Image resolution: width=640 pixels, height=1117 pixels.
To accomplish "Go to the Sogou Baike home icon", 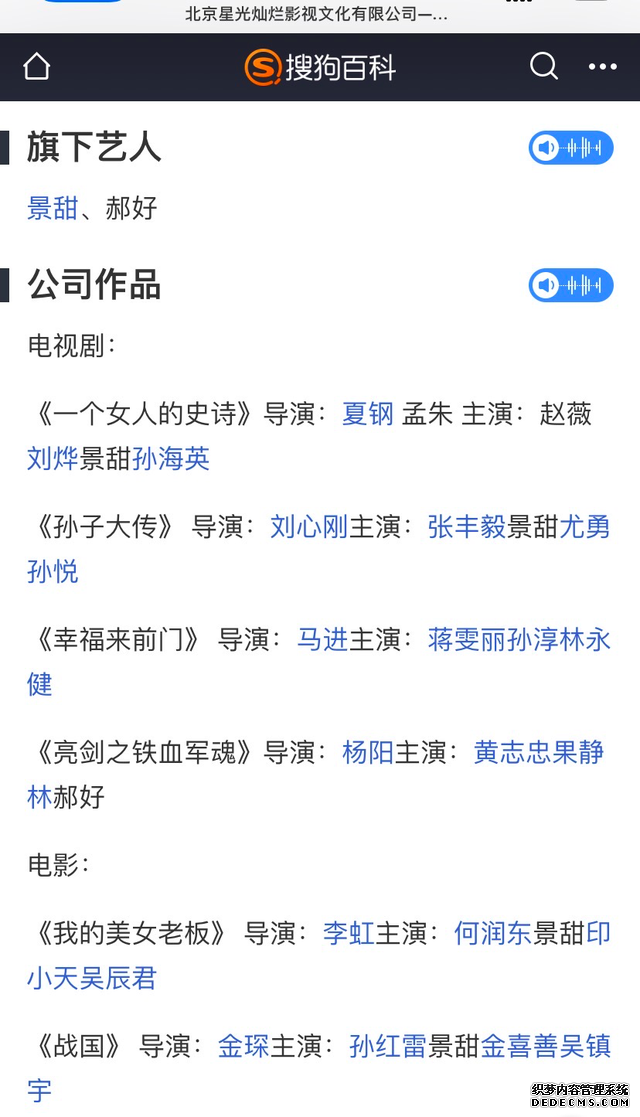I will (x=36, y=67).
